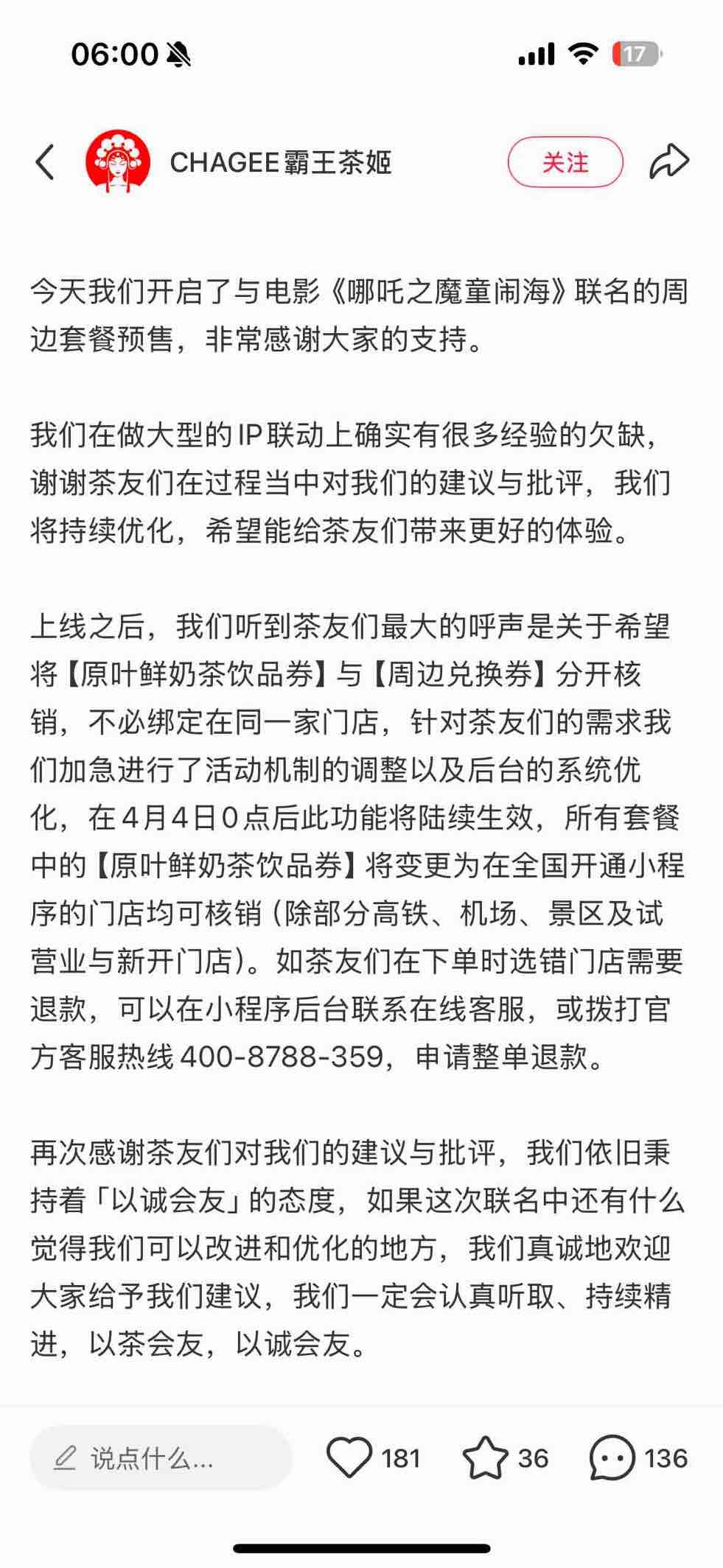Like the post with heart icon
The width and height of the screenshot is (723, 1568).
(349, 1457)
